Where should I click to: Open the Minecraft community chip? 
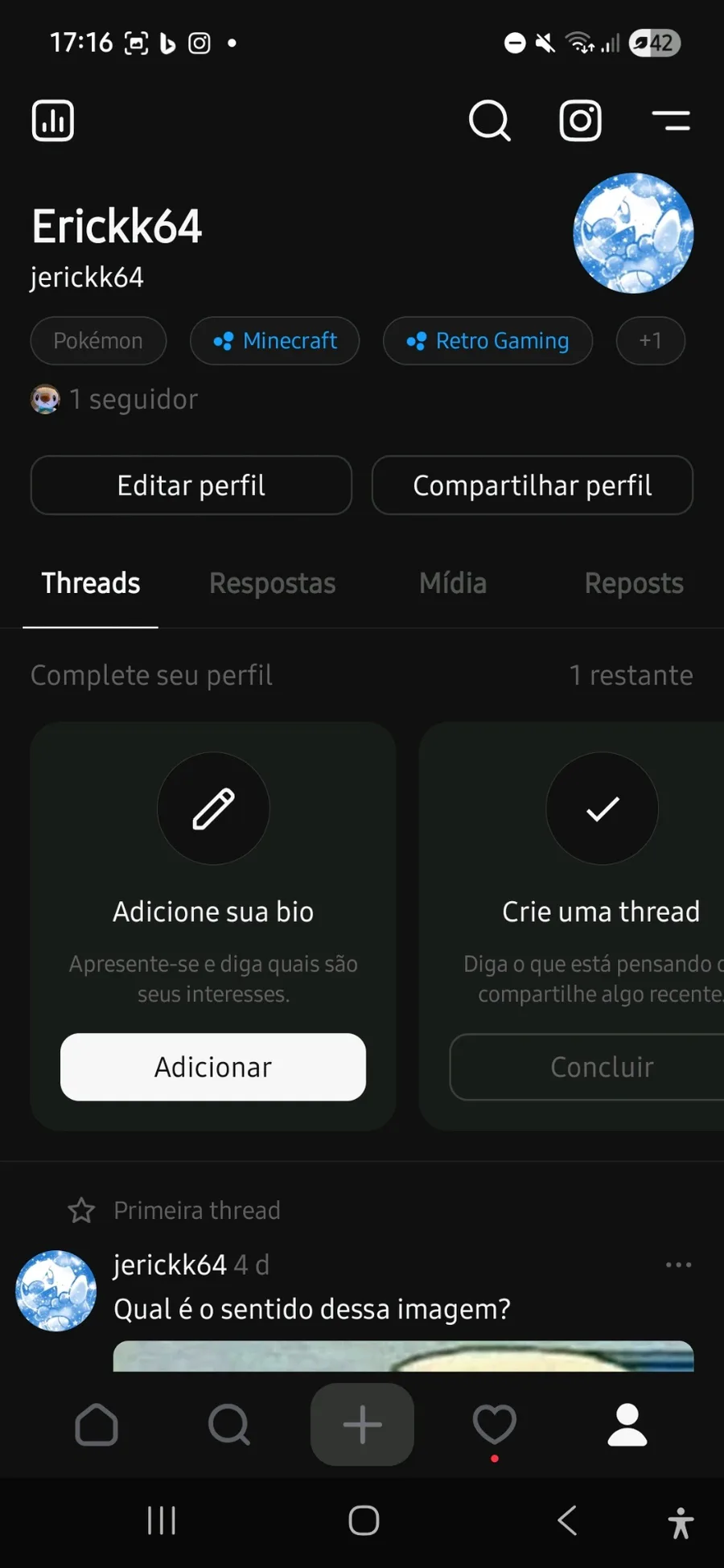tap(274, 341)
